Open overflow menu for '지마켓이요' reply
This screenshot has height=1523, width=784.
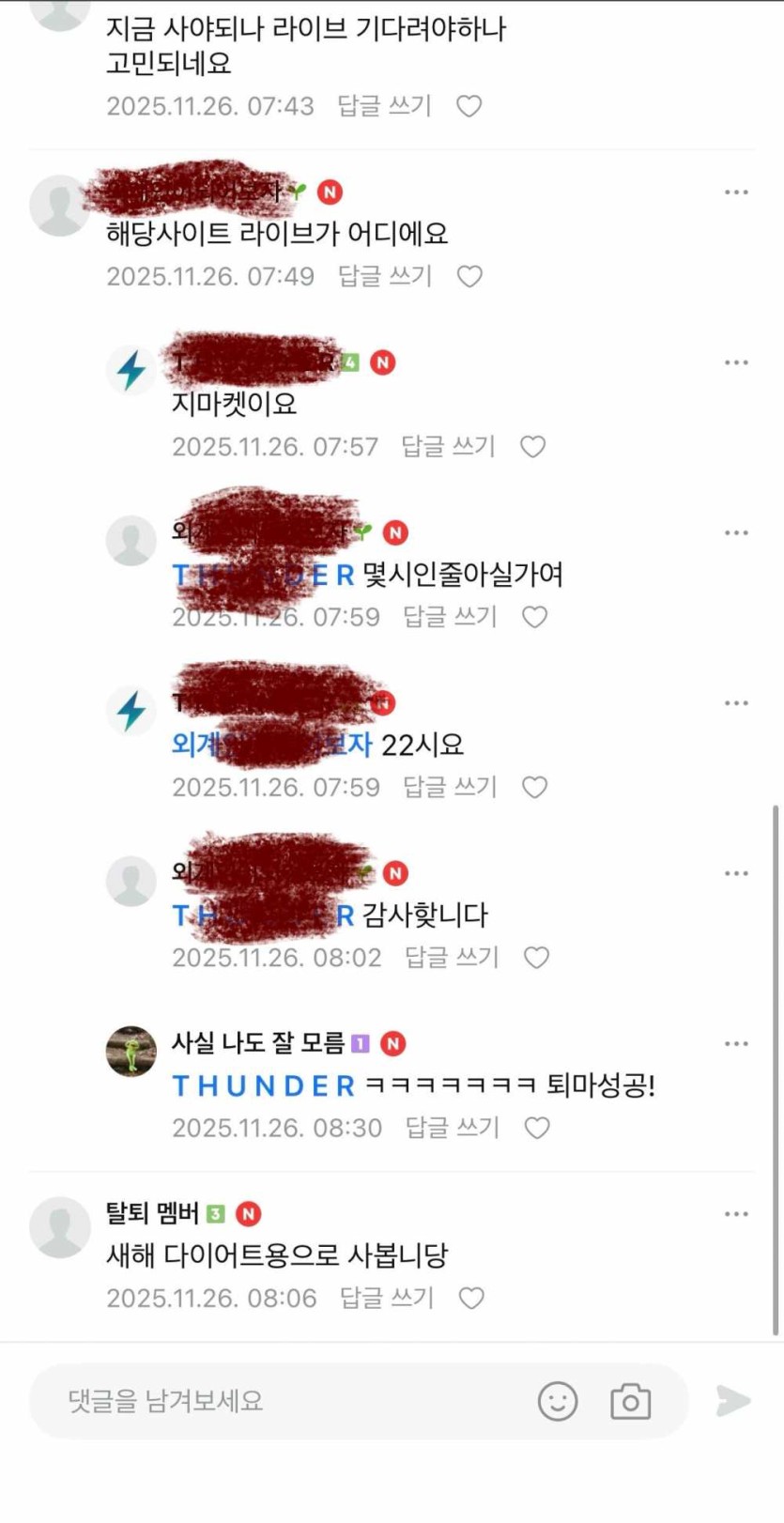pyautogui.click(x=736, y=362)
